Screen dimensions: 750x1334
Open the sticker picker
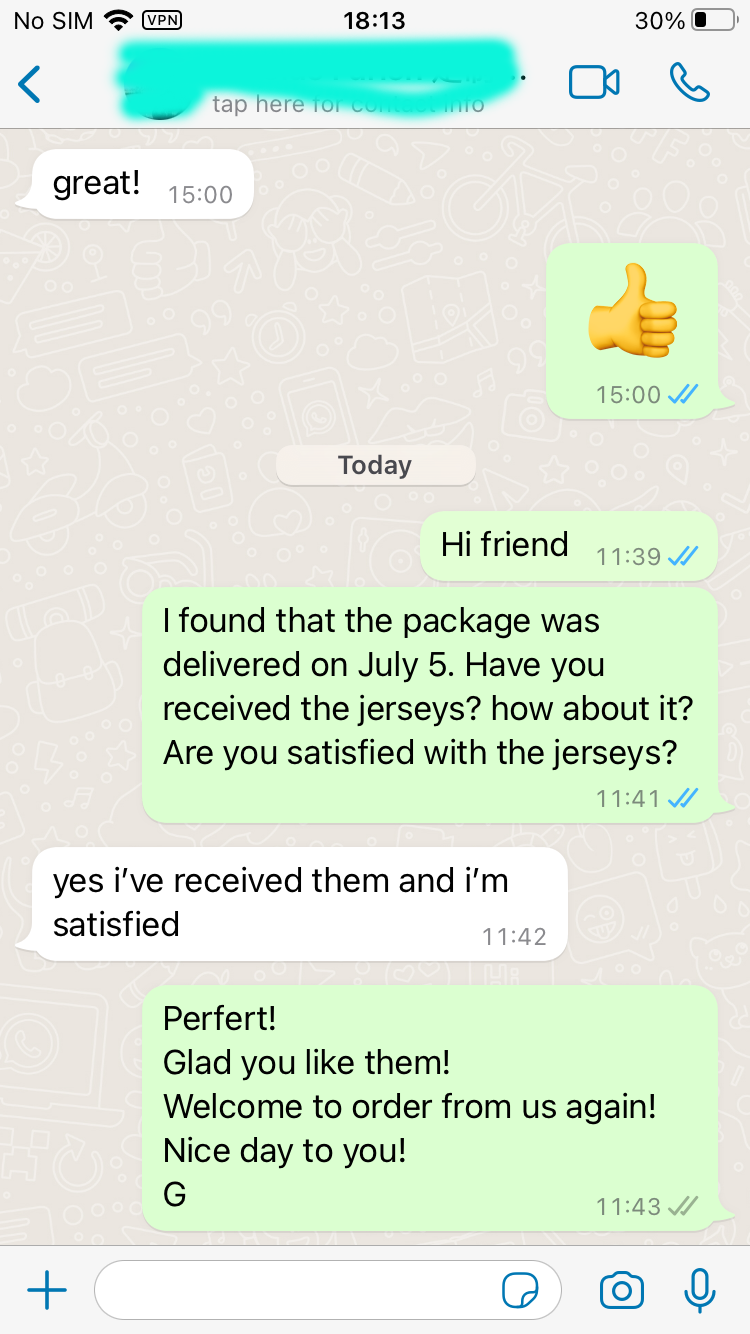click(520, 1291)
